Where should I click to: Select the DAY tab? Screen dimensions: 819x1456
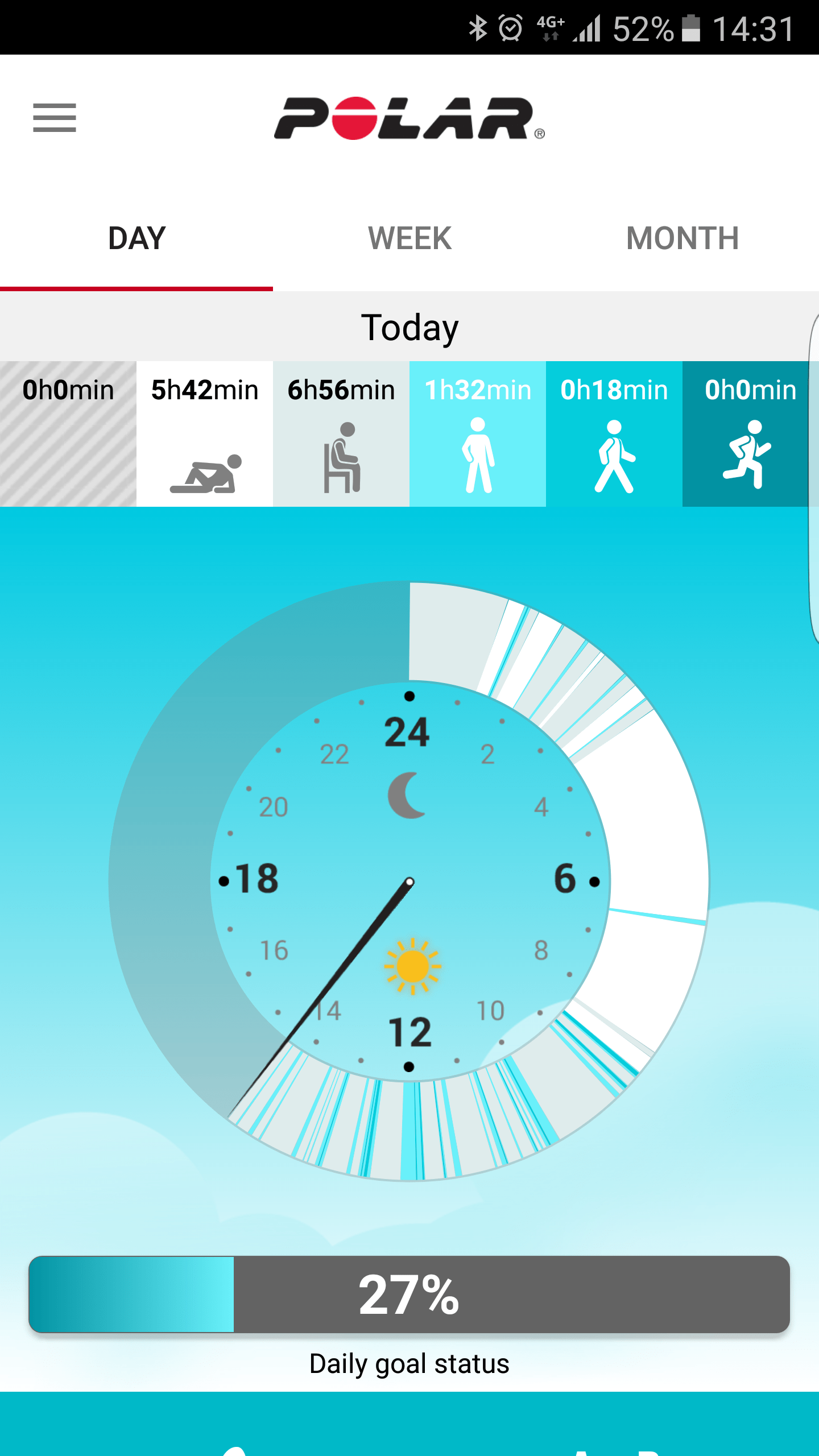(x=136, y=238)
